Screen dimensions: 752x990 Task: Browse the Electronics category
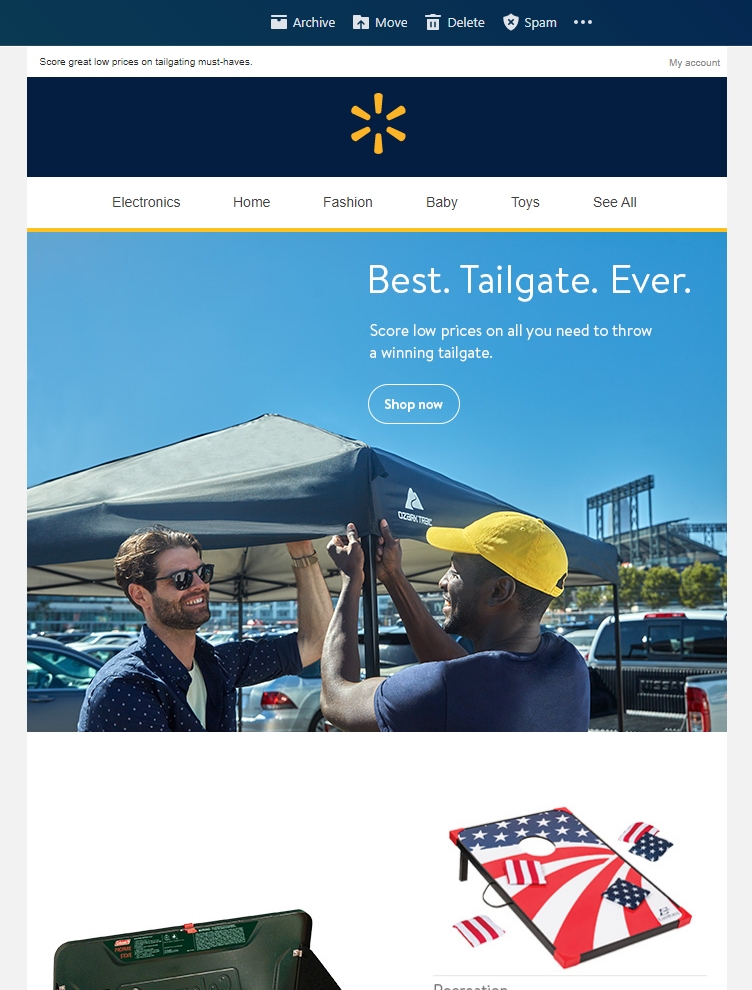pyautogui.click(x=146, y=202)
